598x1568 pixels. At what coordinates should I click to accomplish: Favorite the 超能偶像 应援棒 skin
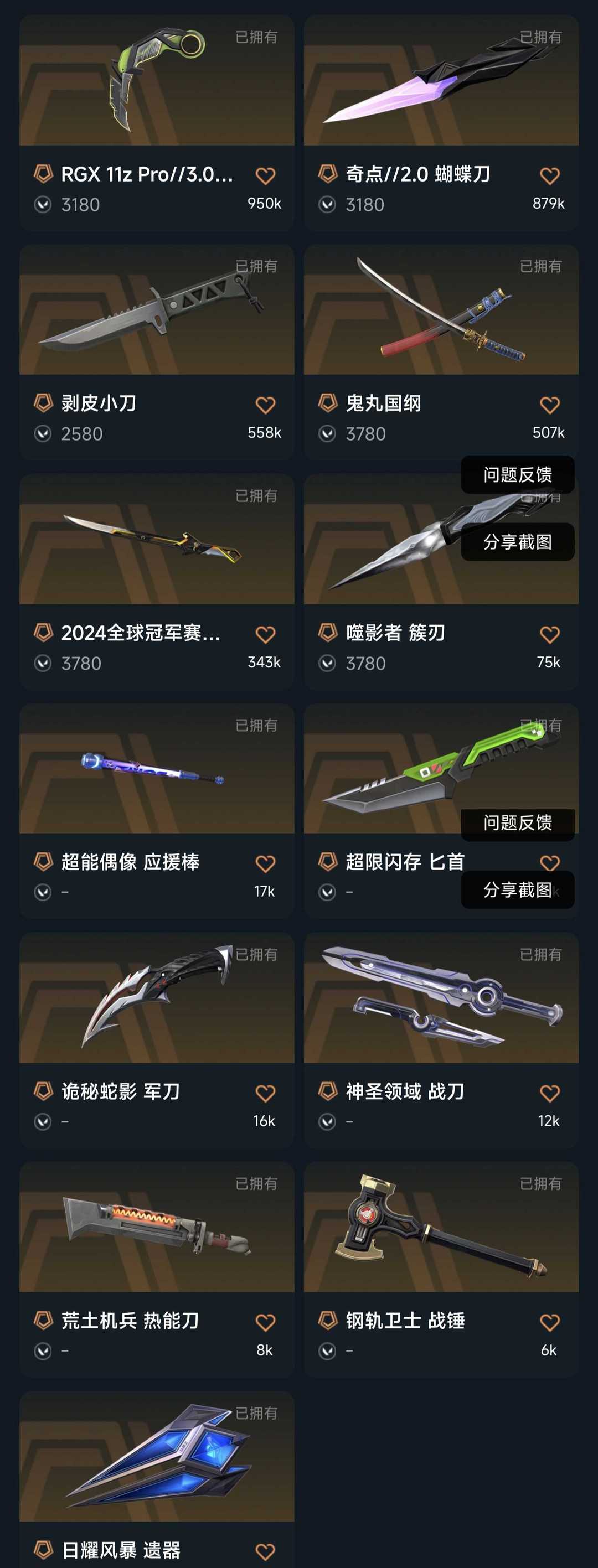click(265, 863)
